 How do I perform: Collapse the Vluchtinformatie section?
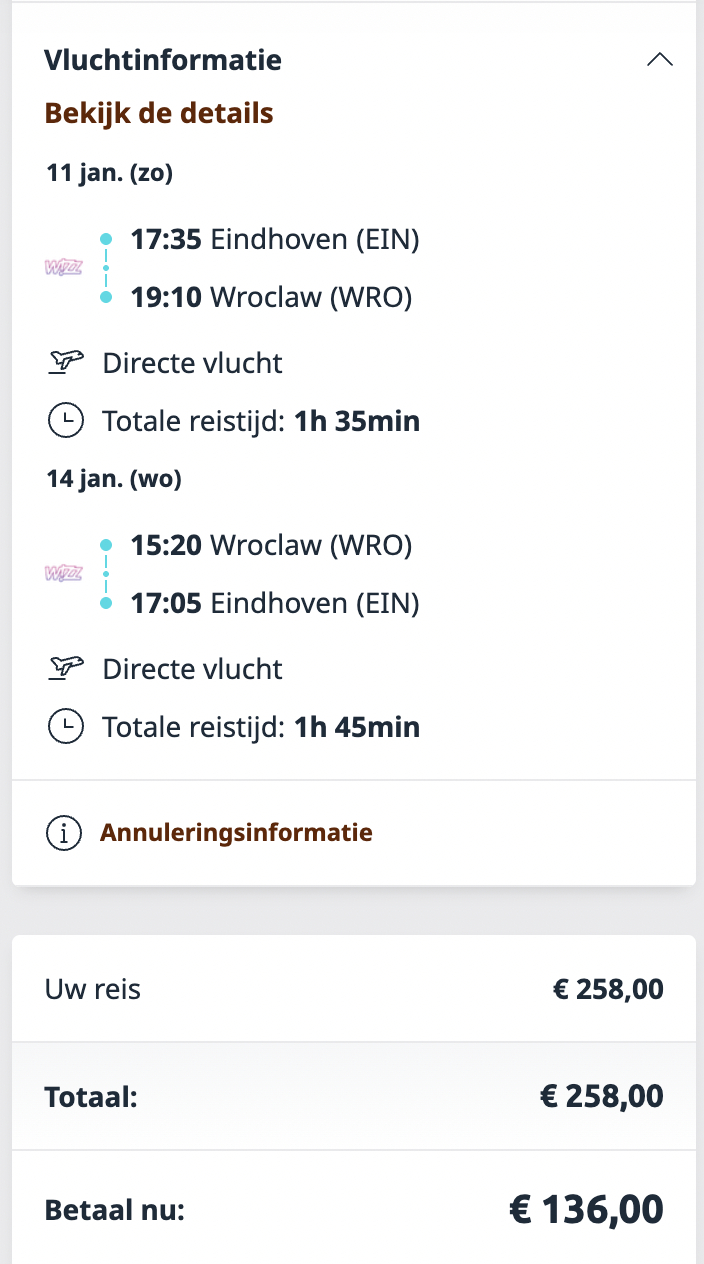[x=659, y=60]
